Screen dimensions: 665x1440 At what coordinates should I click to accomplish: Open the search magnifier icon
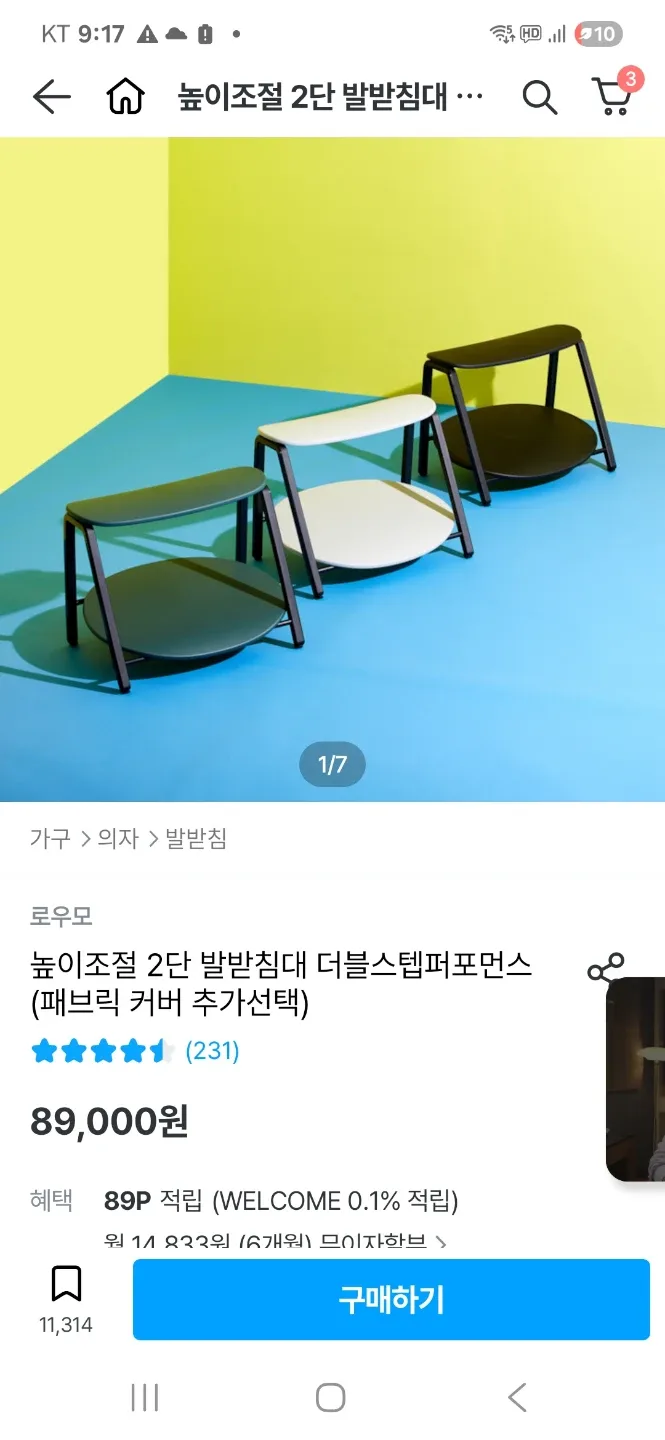click(539, 97)
